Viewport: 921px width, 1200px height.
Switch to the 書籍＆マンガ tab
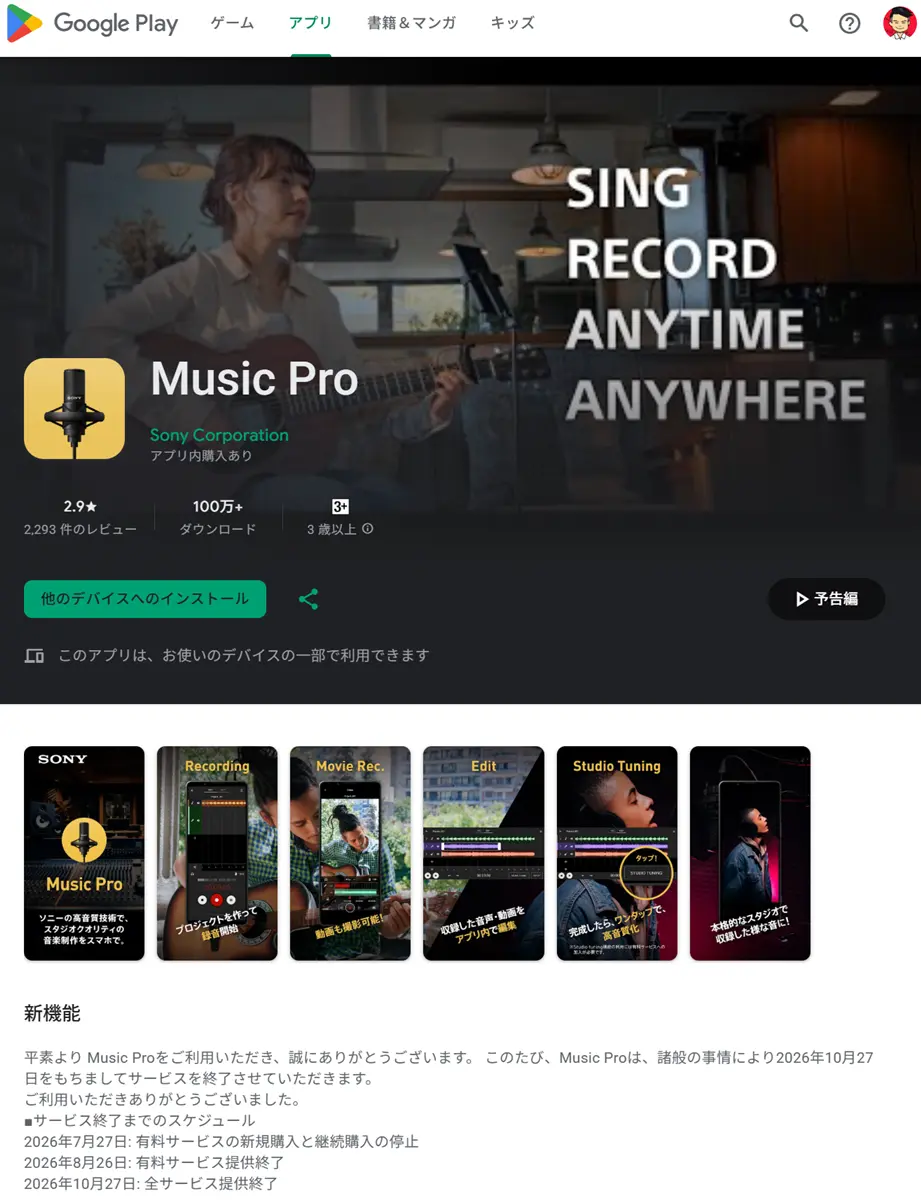(410, 23)
